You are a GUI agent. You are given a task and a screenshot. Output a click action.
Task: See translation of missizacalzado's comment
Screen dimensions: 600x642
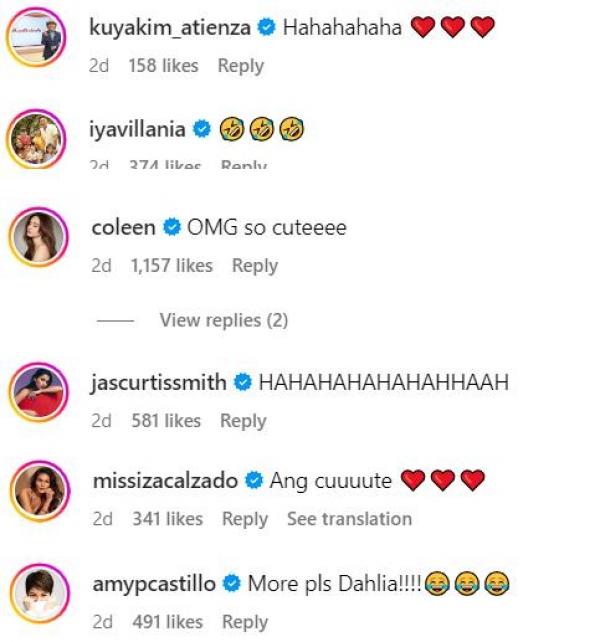point(349,519)
